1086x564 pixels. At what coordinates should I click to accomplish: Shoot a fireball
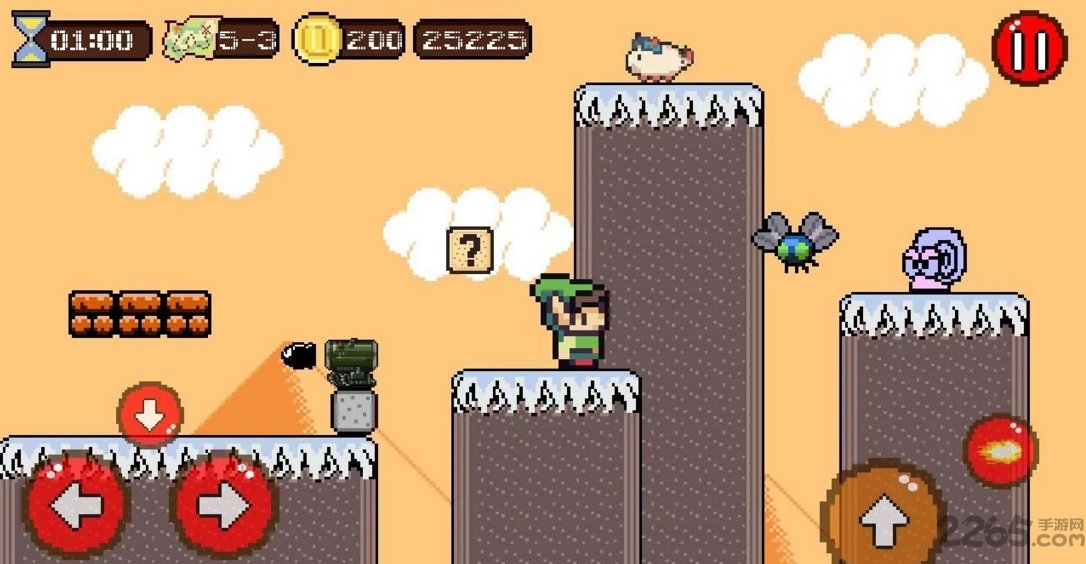(x=1001, y=451)
